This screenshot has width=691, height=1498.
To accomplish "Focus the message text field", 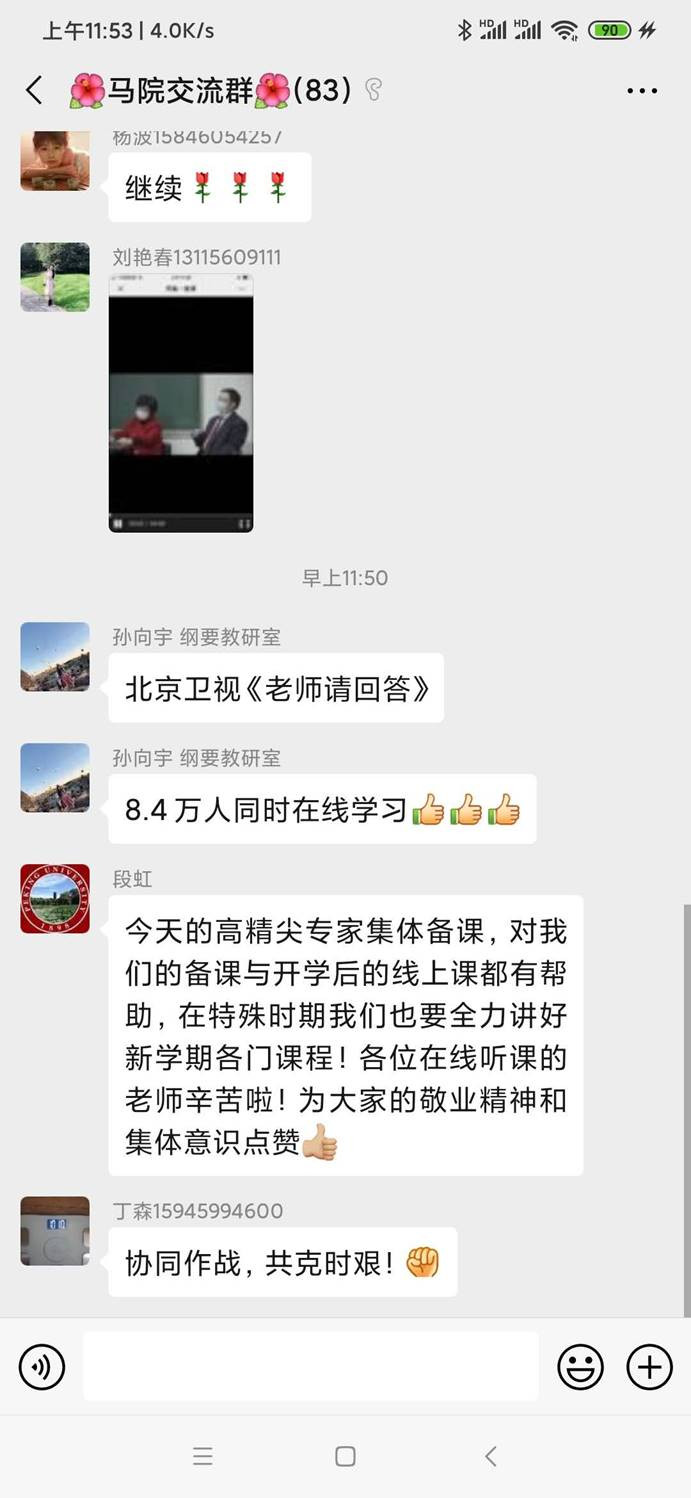I will click(x=310, y=1366).
